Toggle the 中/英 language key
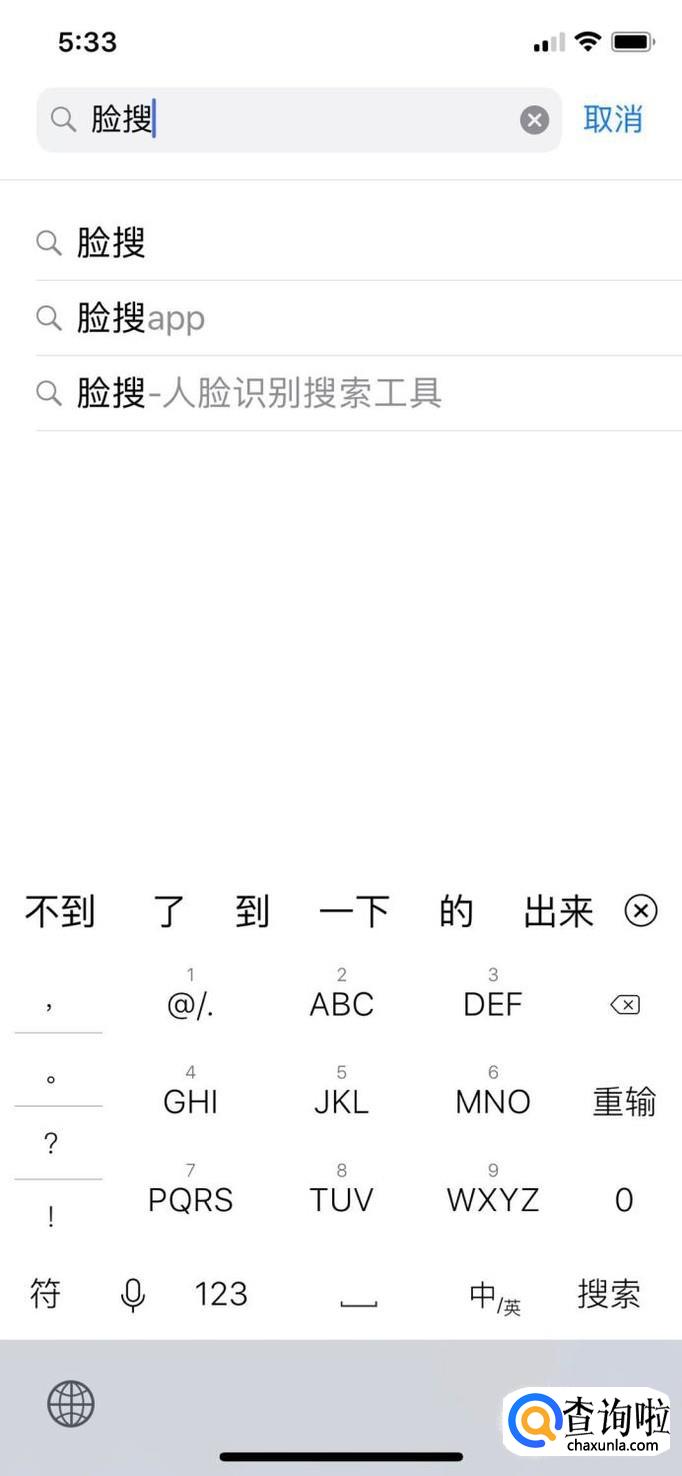Viewport: 682px width, 1476px height. click(x=495, y=1297)
